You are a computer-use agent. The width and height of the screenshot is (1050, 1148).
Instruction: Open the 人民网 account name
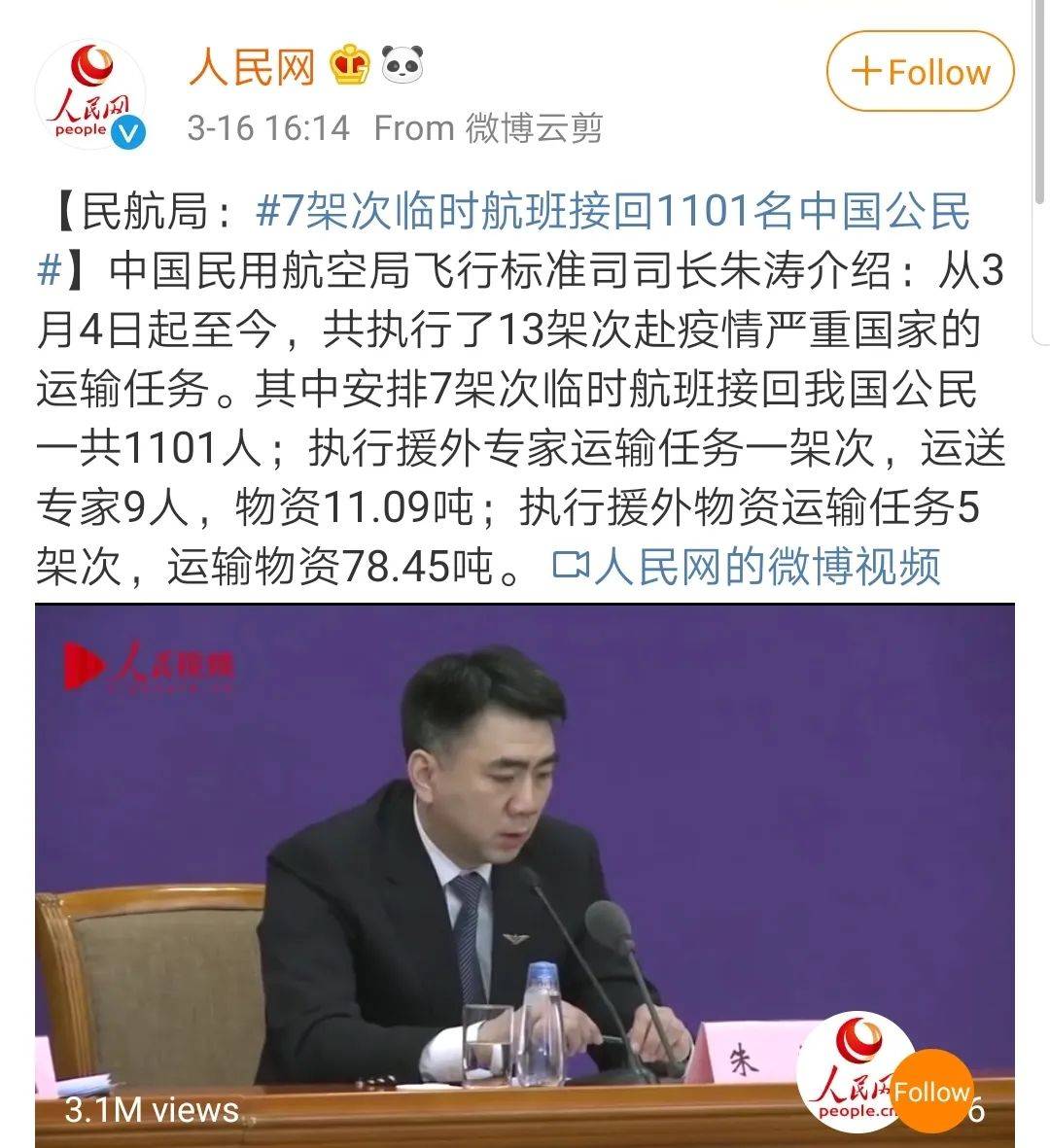[252, 67]
